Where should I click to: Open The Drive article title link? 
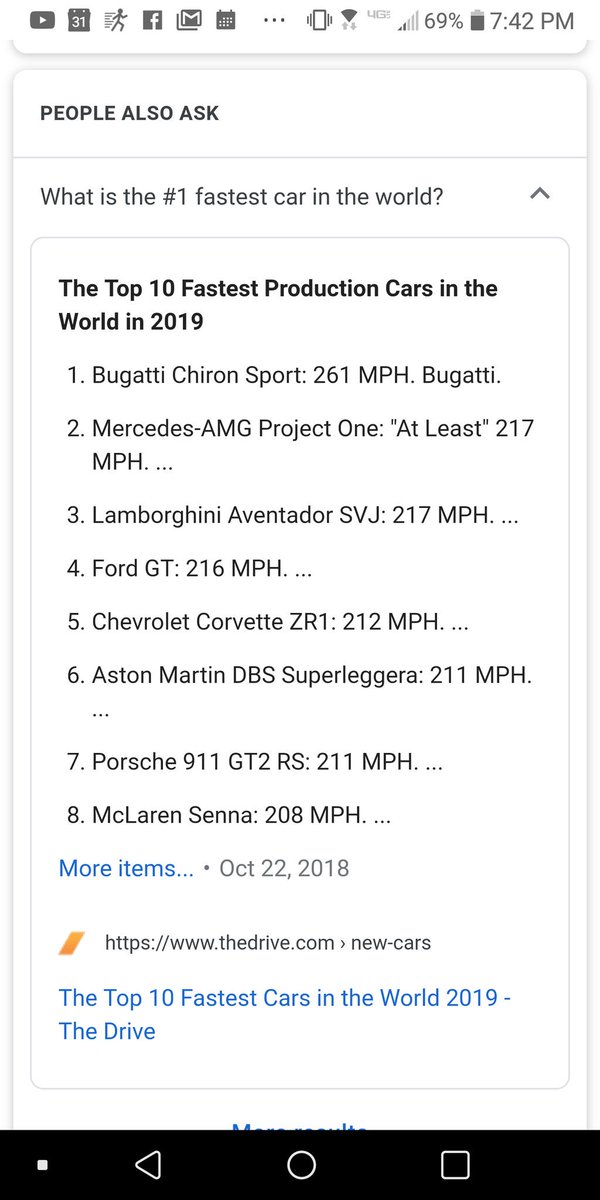(285, 1014)
